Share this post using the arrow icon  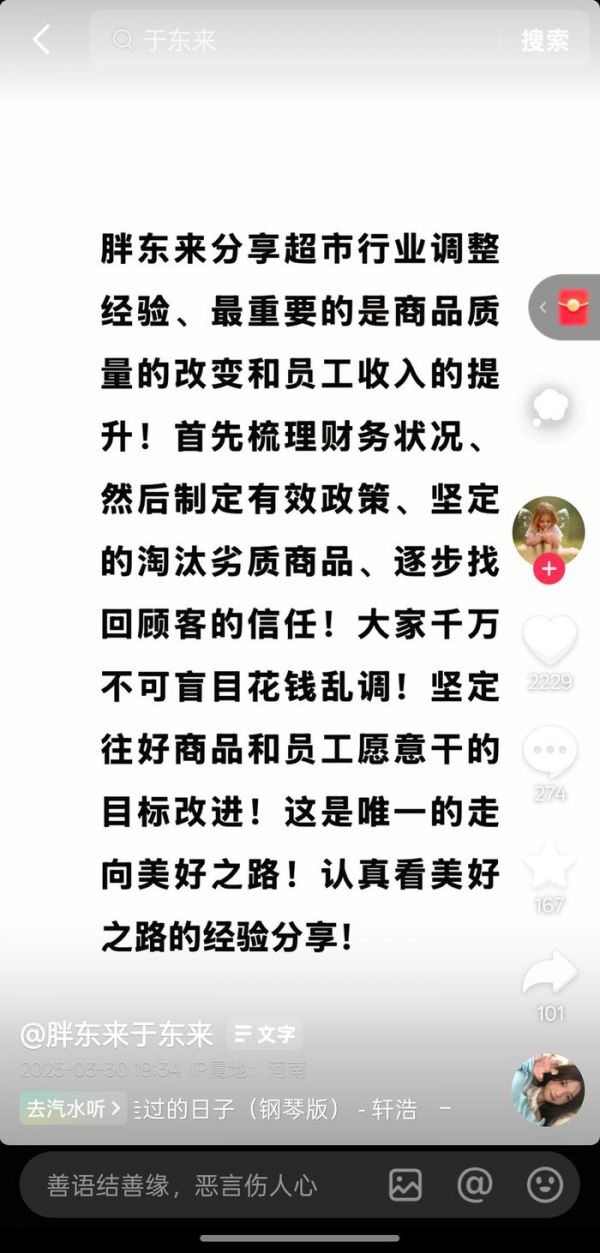tap(550, 973)
